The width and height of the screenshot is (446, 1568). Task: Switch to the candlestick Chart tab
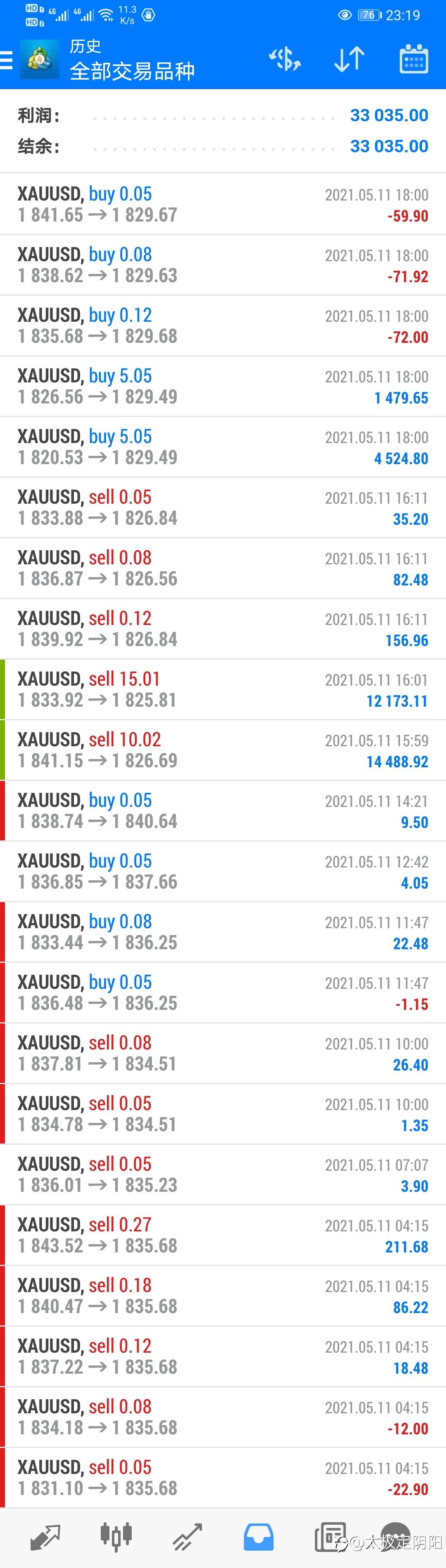click(x=116, y=1537)
